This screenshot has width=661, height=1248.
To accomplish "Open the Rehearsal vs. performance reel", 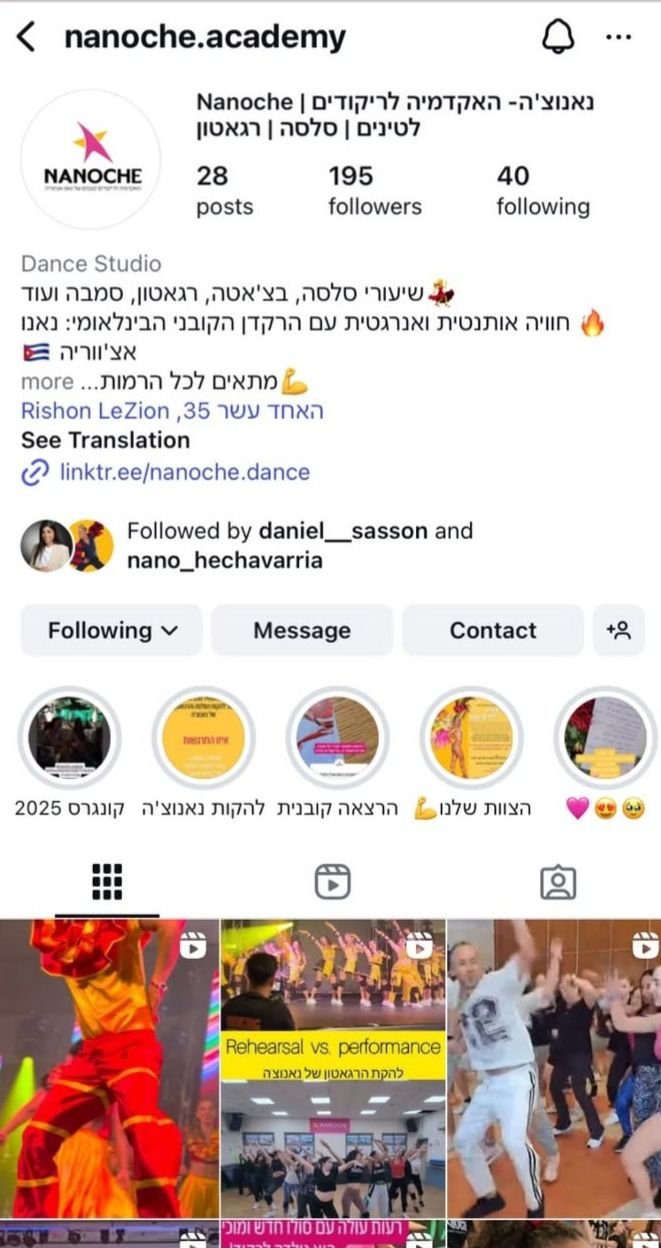I will (332, 1068).
